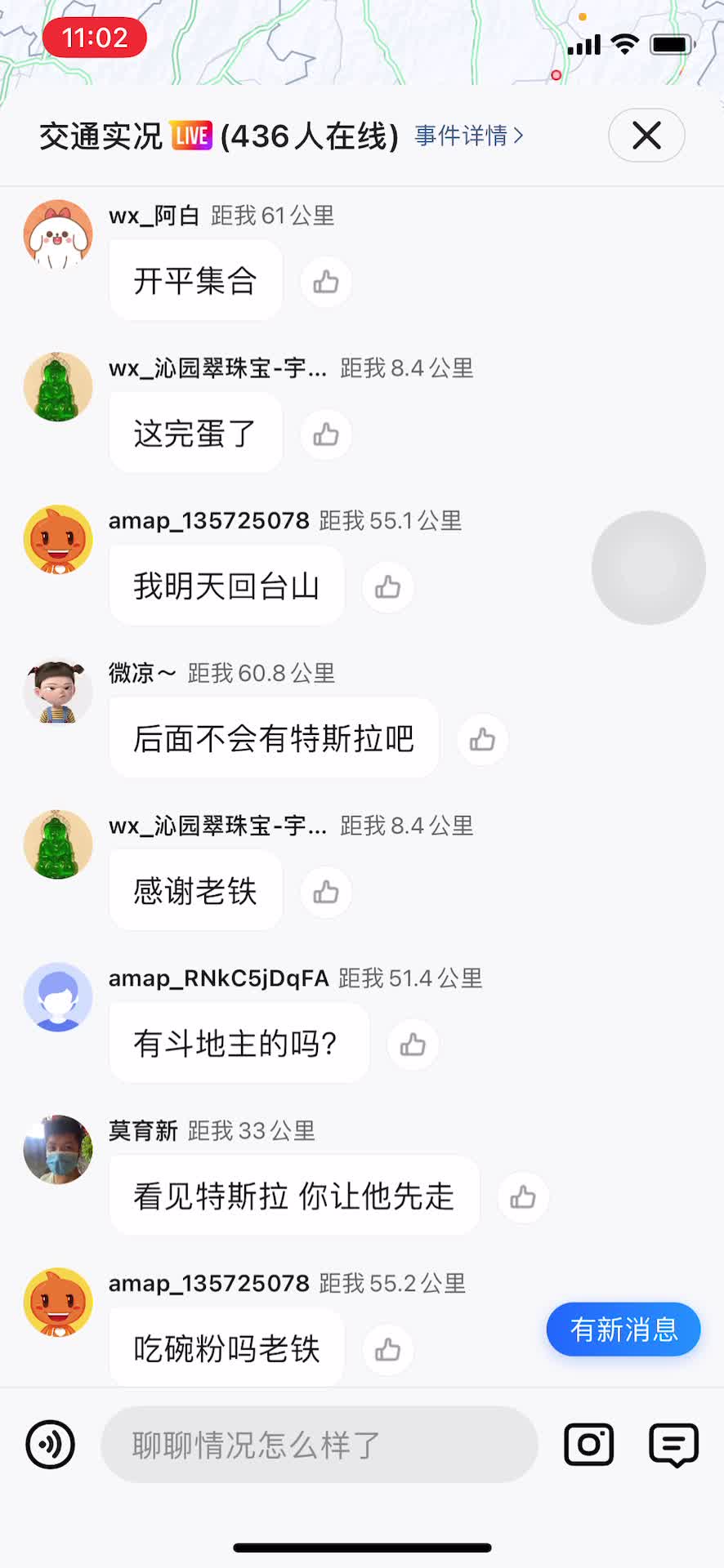
Task: Open the quick message icon
Action: (673, 1444)
